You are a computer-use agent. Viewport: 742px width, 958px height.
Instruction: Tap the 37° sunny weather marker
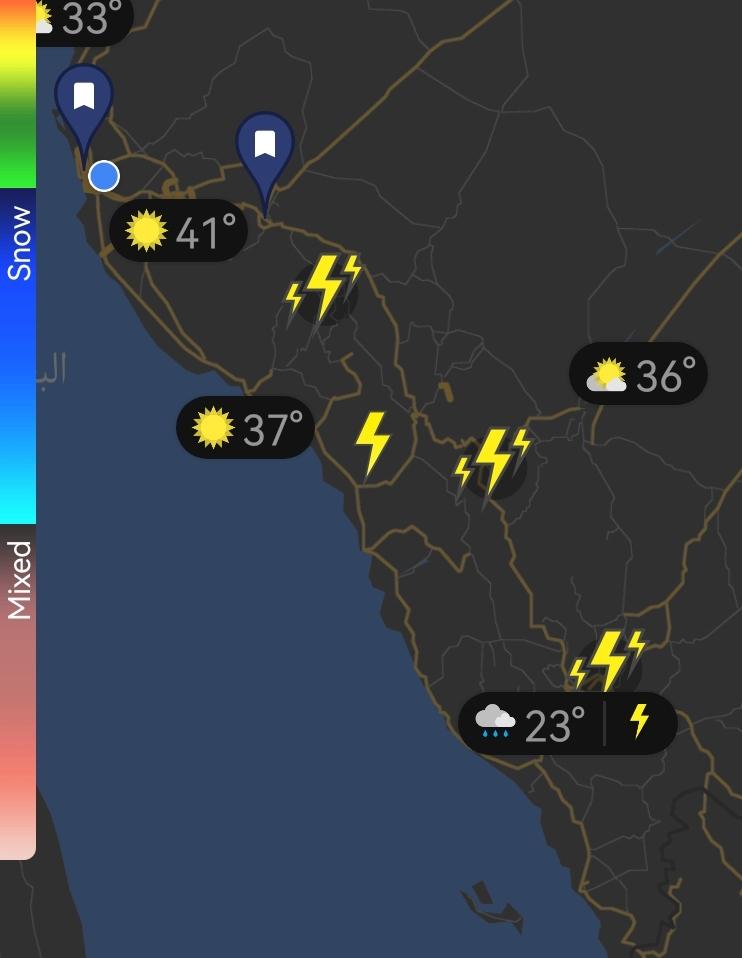coord(245,428)
